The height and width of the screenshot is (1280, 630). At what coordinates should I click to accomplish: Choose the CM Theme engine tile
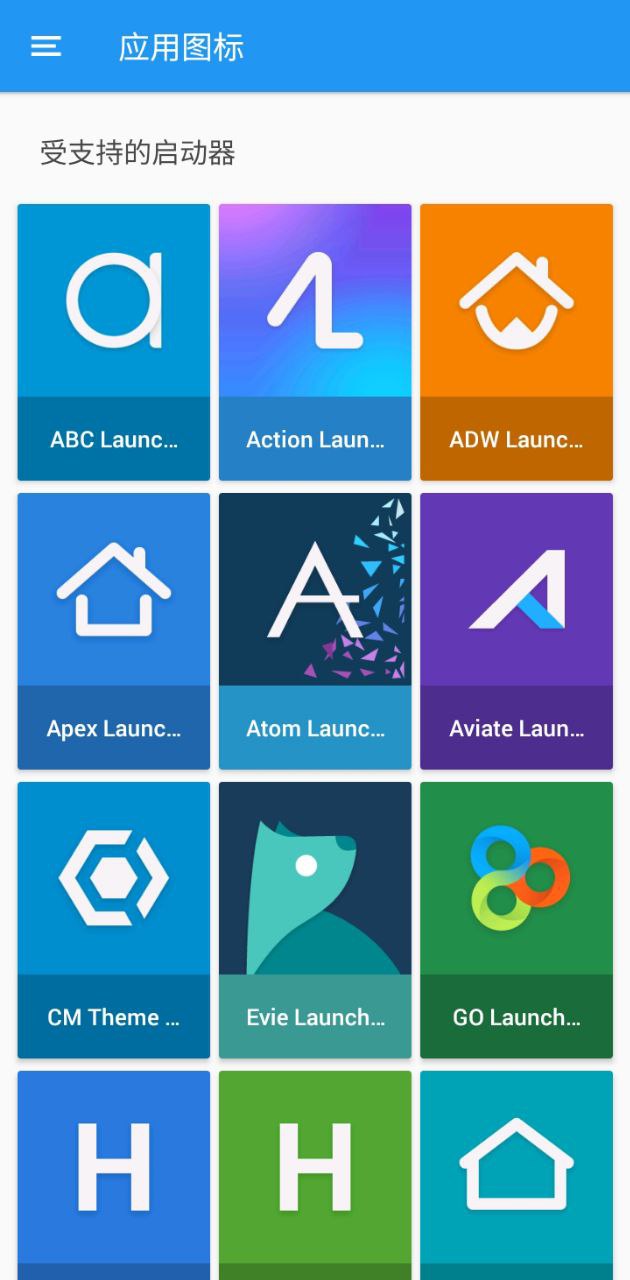click(114, 920)
